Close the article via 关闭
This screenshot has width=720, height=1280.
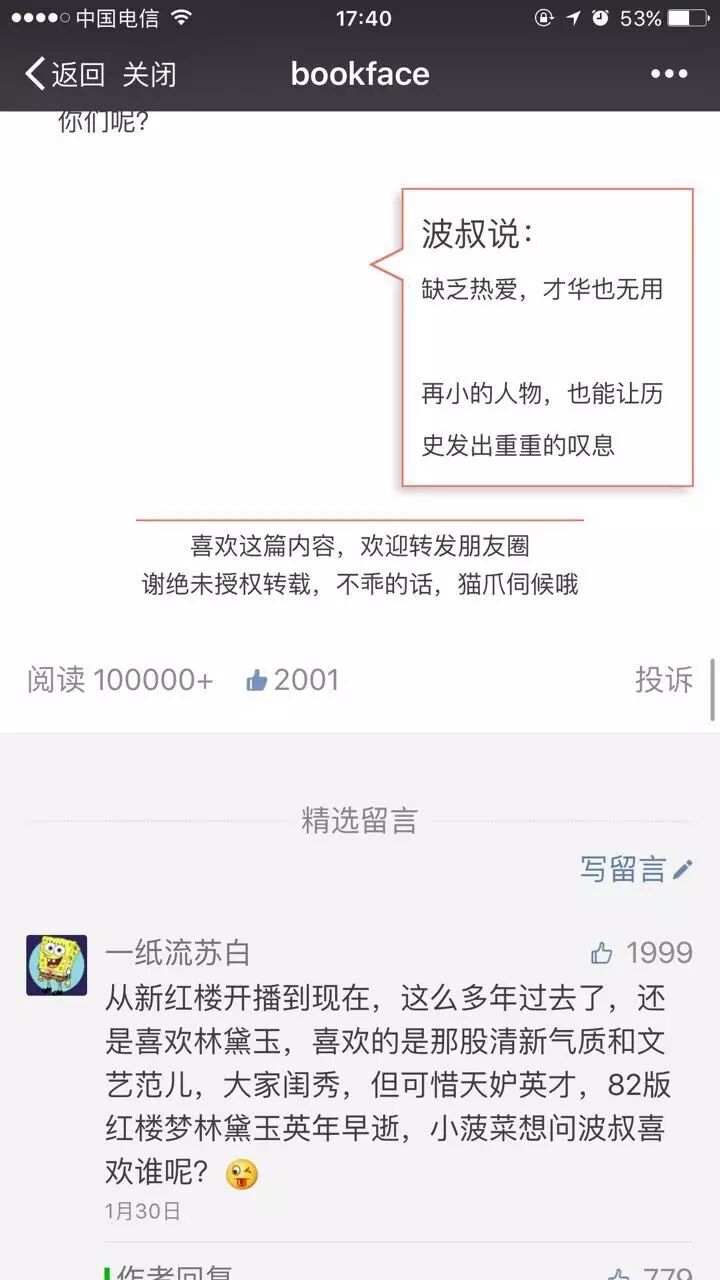(150, 74)
